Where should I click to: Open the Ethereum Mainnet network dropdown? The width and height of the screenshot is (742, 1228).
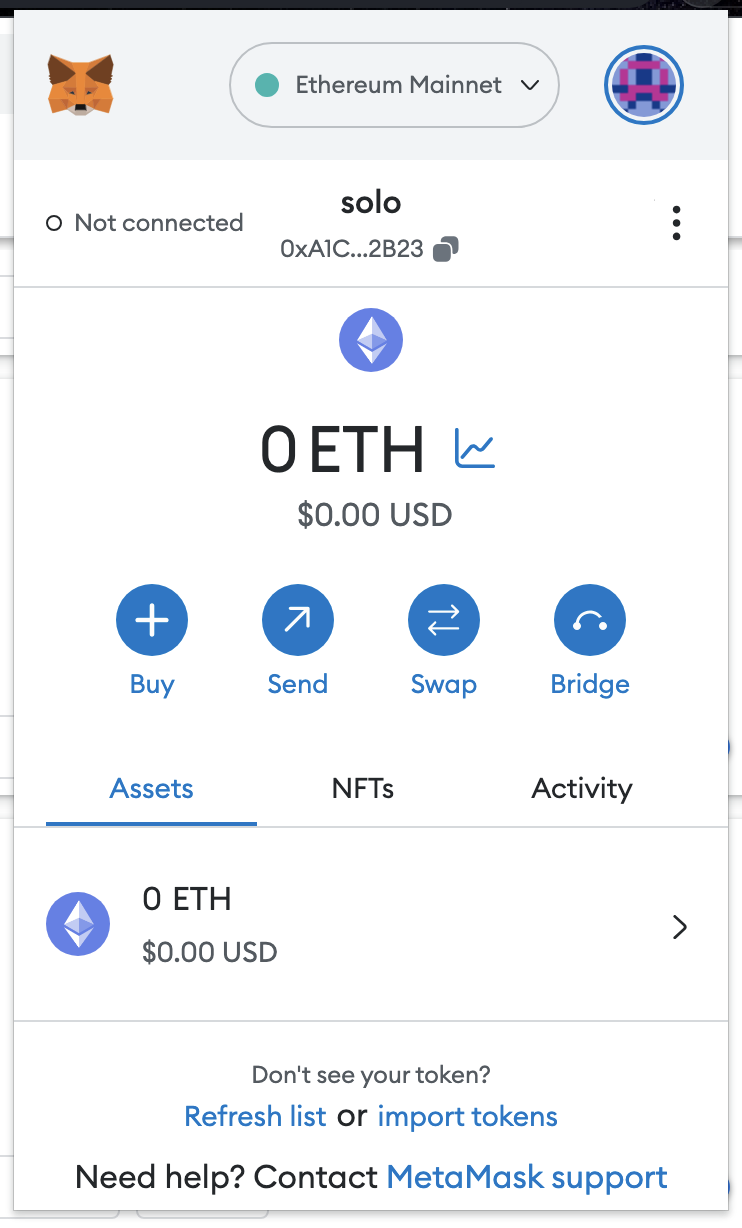point(394,85)
